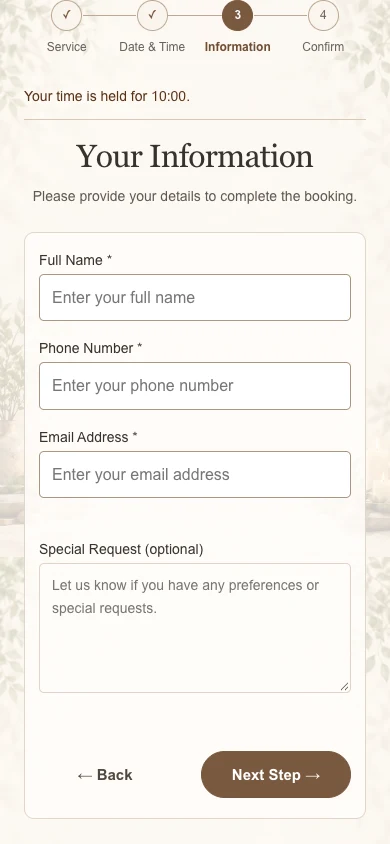Select the Email Address field
The width and height of the screenshot is (390, 844).
[x=195, y=474]
